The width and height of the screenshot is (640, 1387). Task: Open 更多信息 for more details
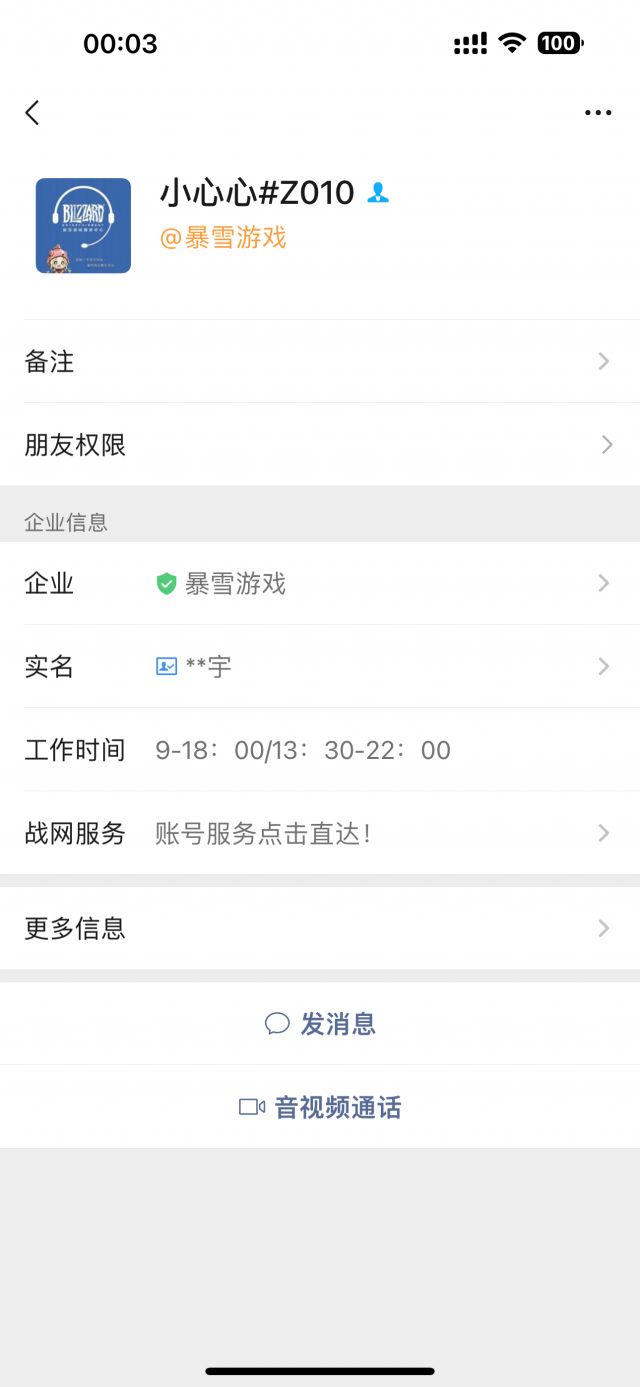[x=320, y=928]
